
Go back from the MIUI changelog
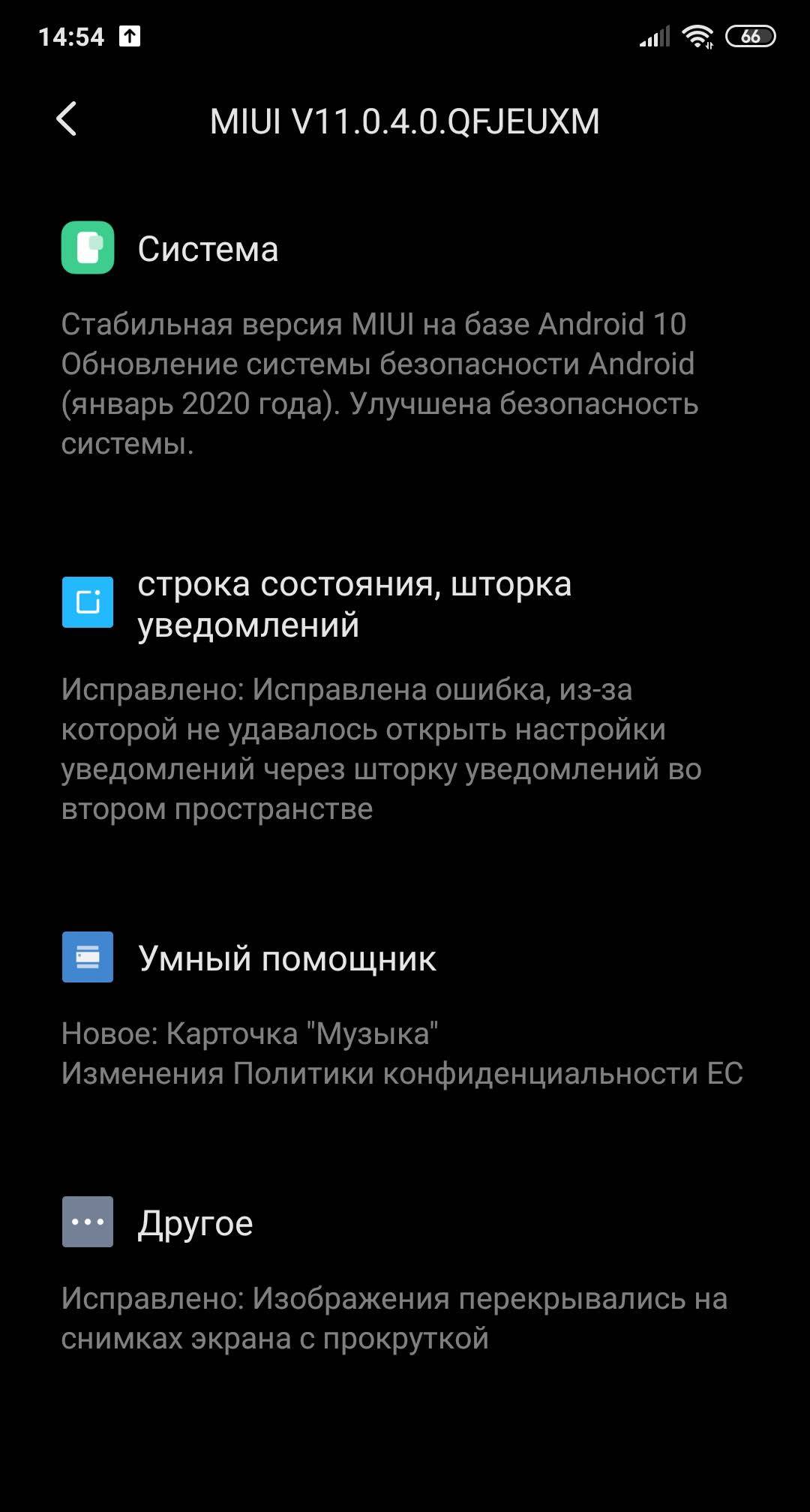coord(67,119)
